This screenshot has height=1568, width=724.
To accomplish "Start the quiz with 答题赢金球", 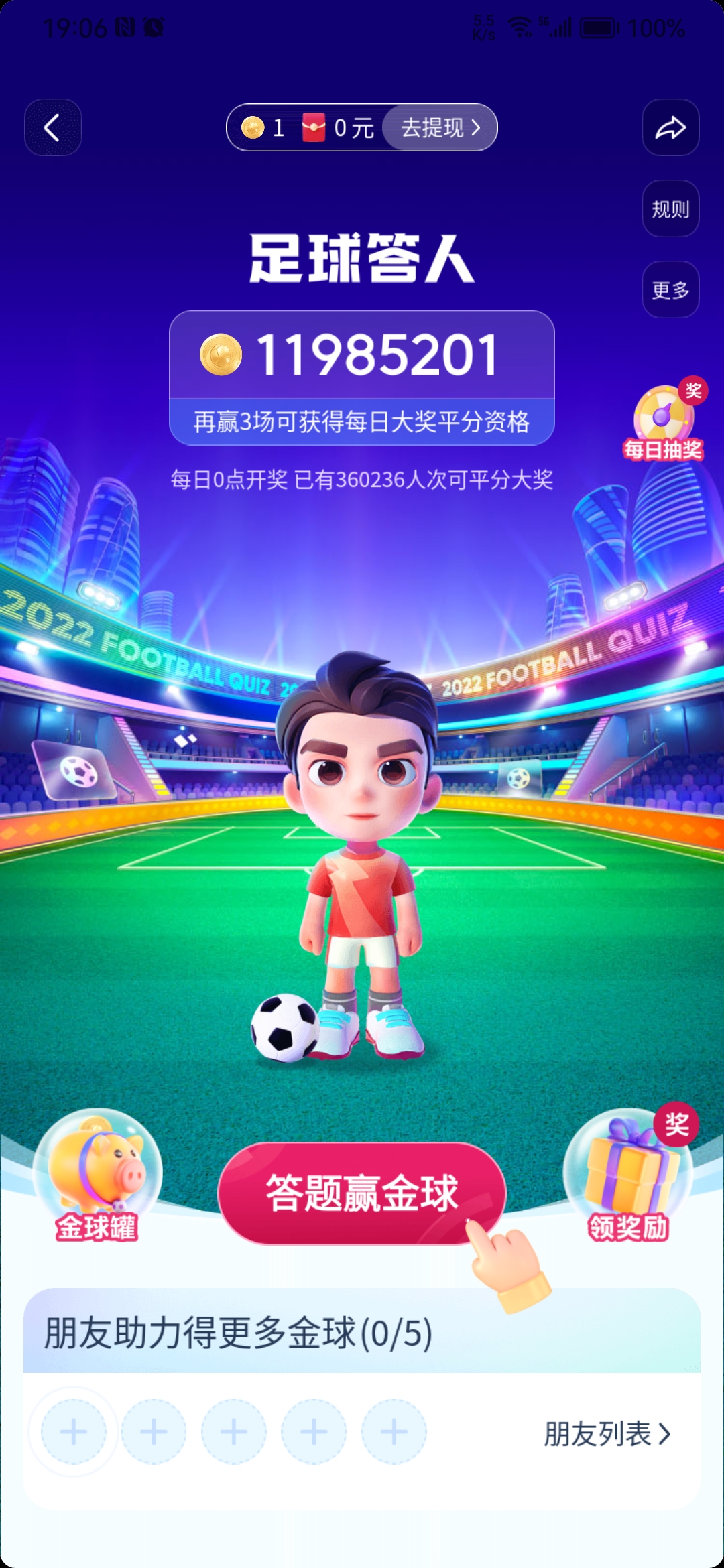I will [361, 1193].
